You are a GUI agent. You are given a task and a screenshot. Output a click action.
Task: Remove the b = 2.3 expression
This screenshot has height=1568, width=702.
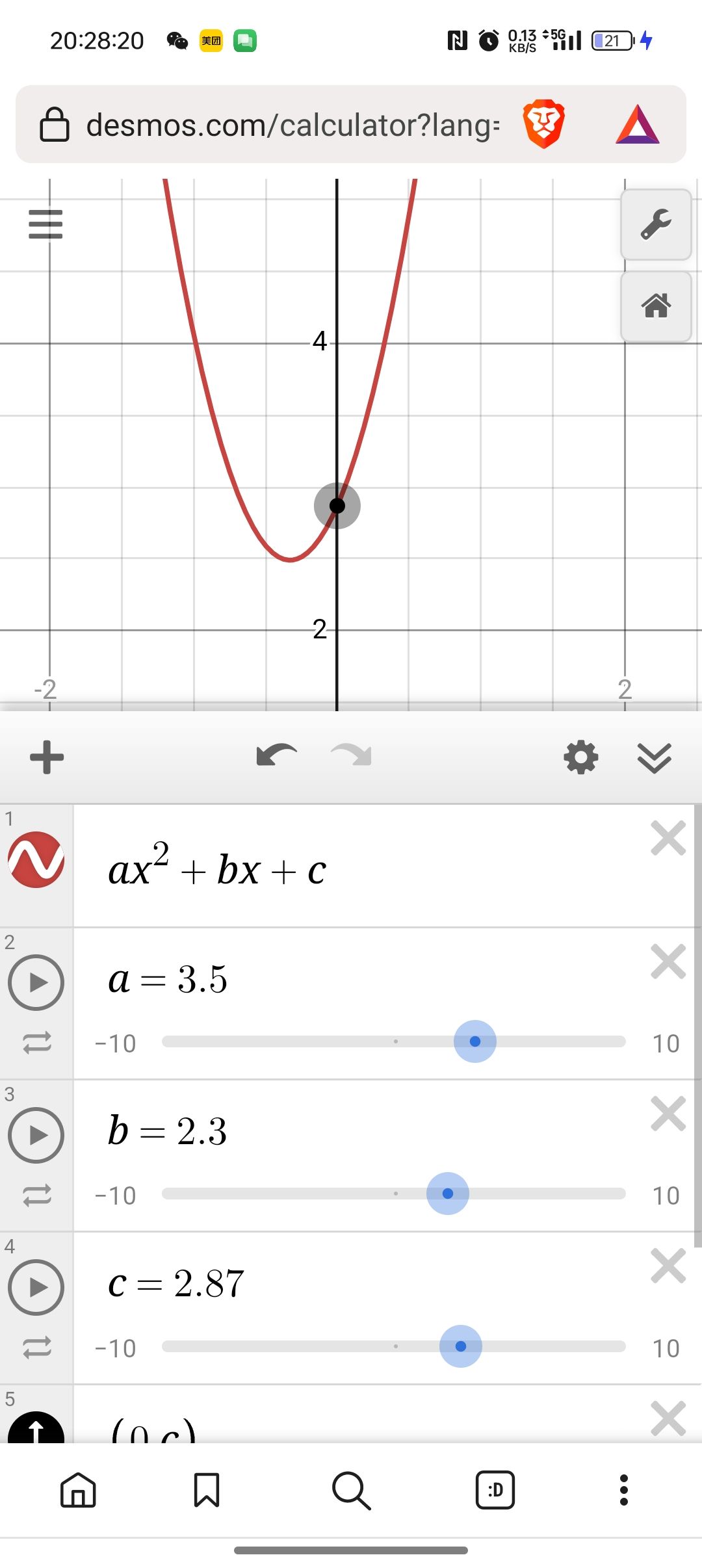668,1114
